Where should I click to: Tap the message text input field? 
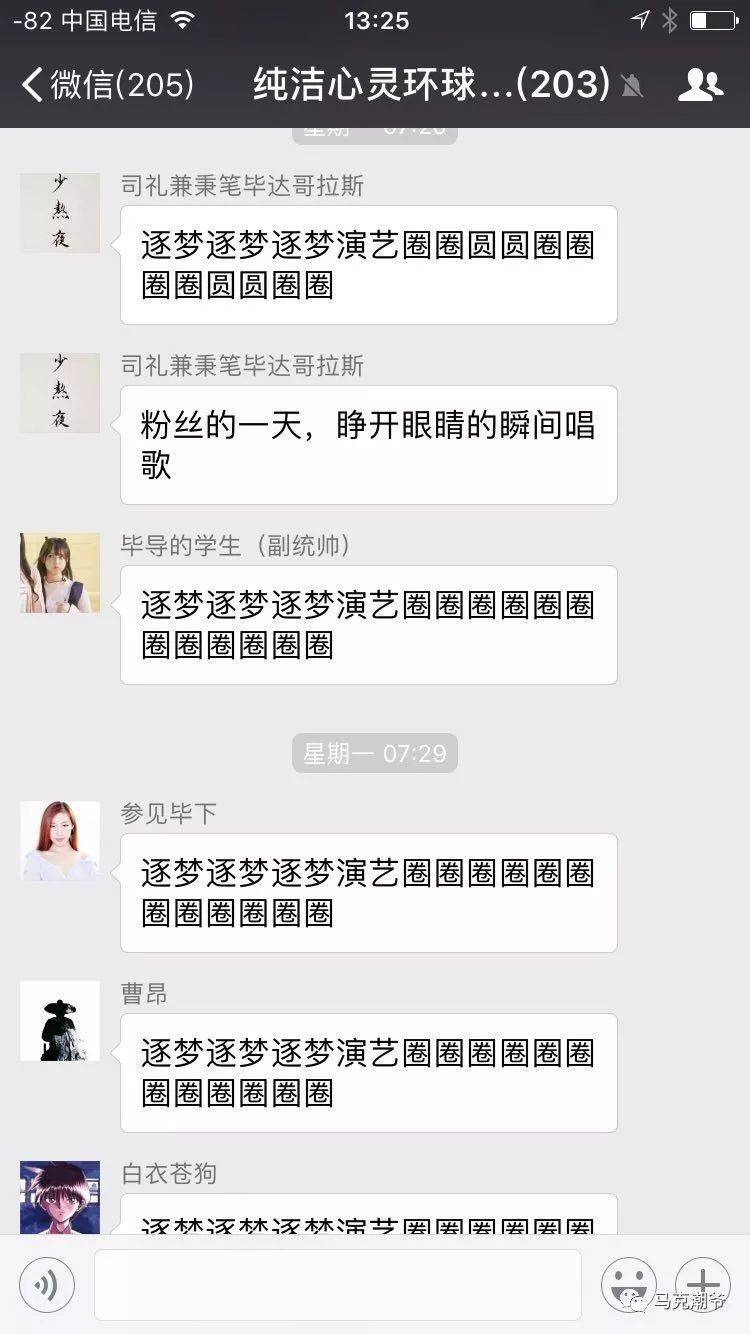[x=338, y=1285]
